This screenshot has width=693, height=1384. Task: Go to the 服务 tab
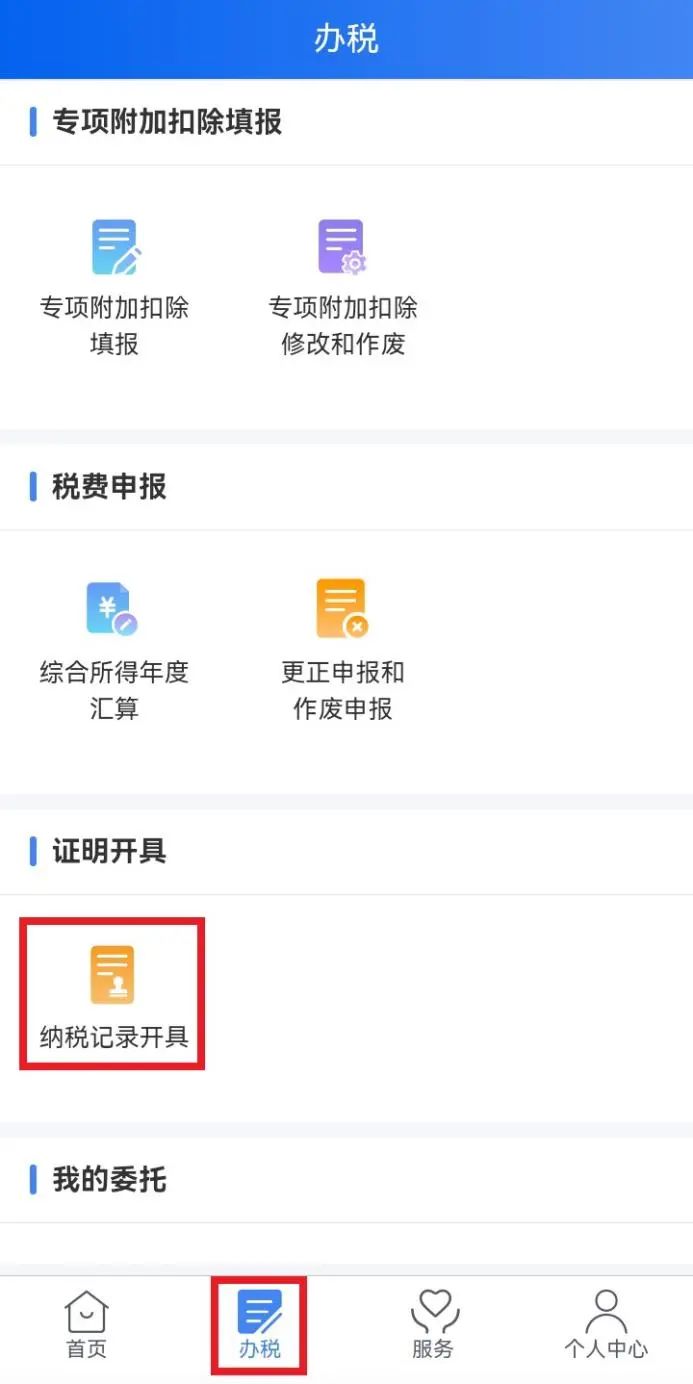tap(433, 1326)
